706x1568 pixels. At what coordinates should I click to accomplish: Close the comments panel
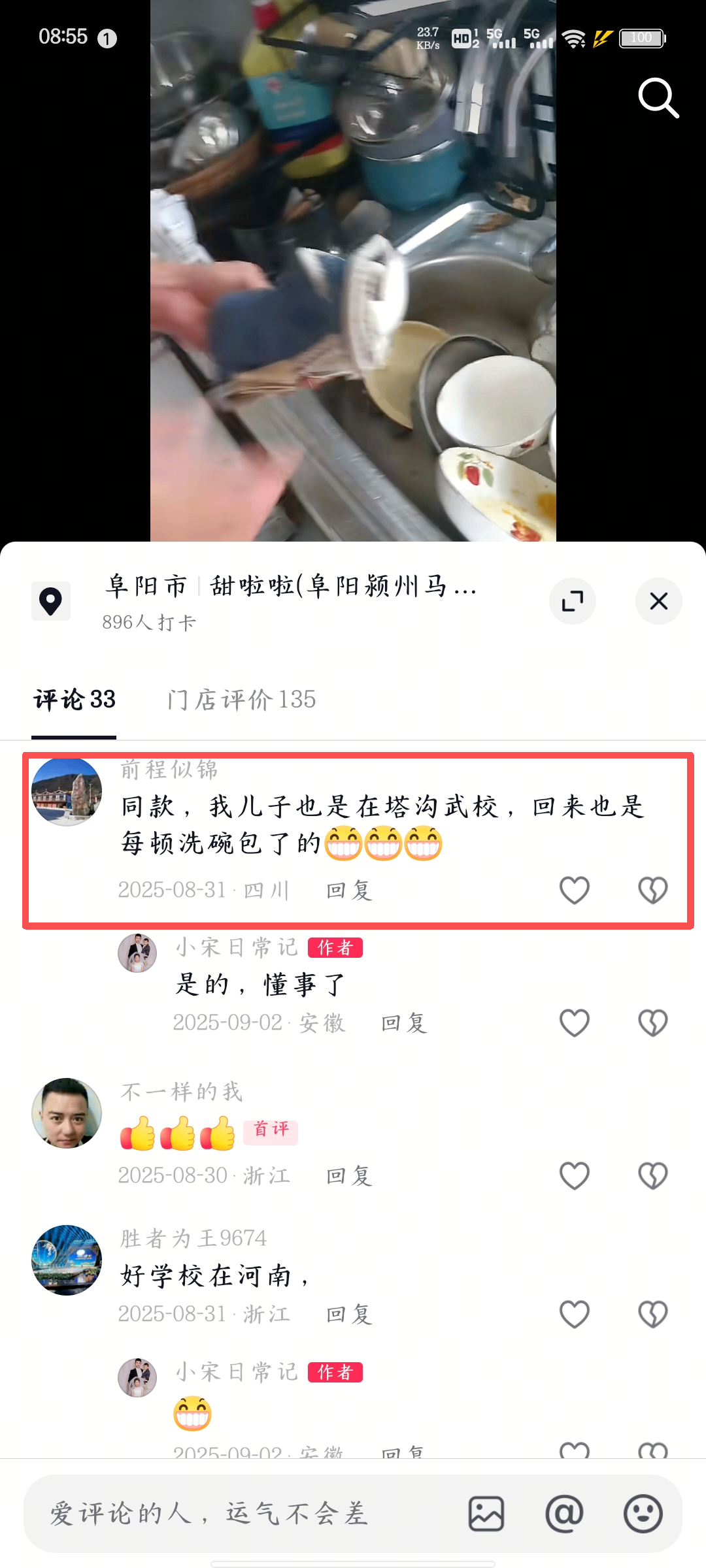click(x=658, y=601)
